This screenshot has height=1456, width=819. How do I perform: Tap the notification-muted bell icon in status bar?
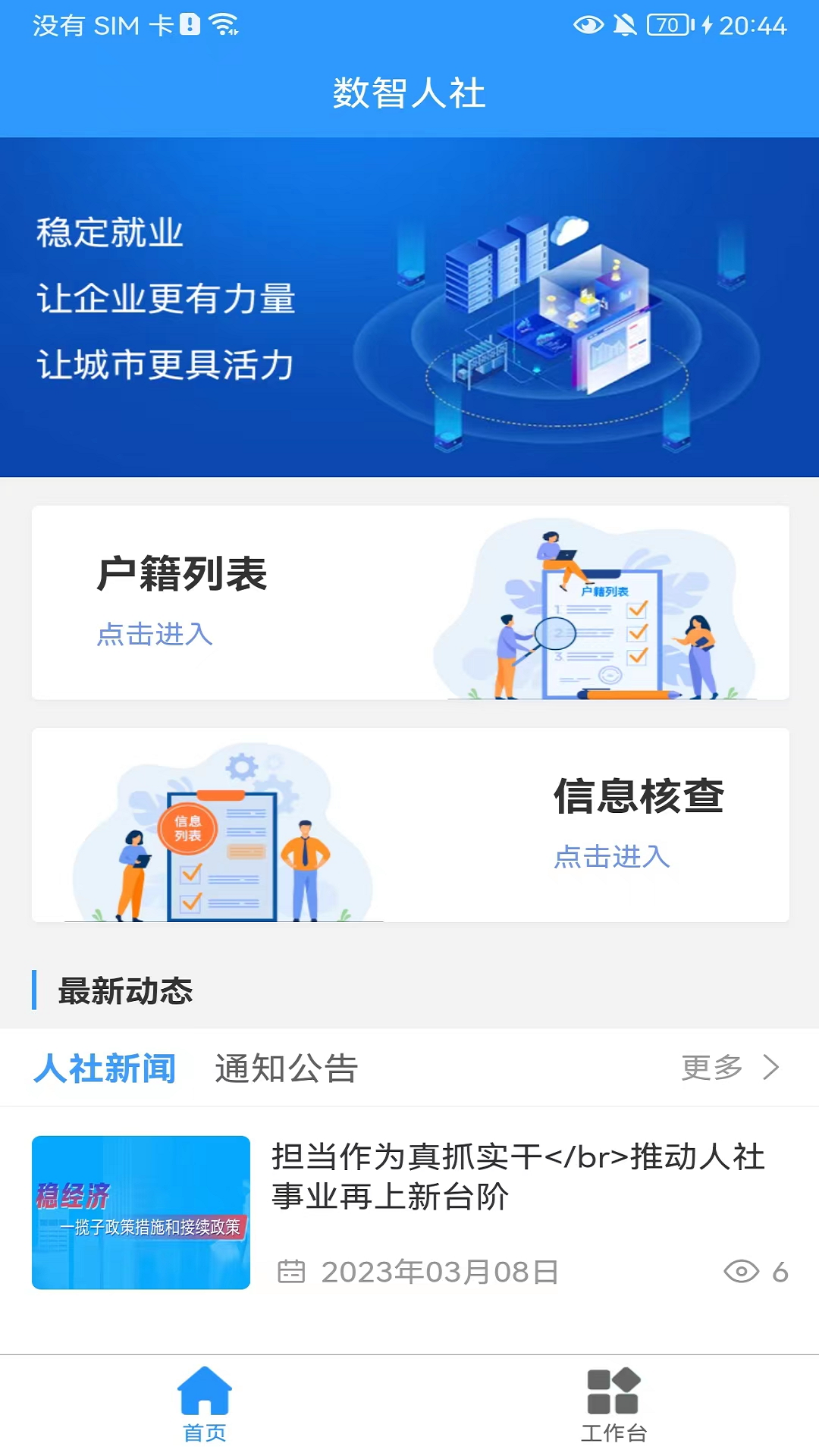coord(623,25)
